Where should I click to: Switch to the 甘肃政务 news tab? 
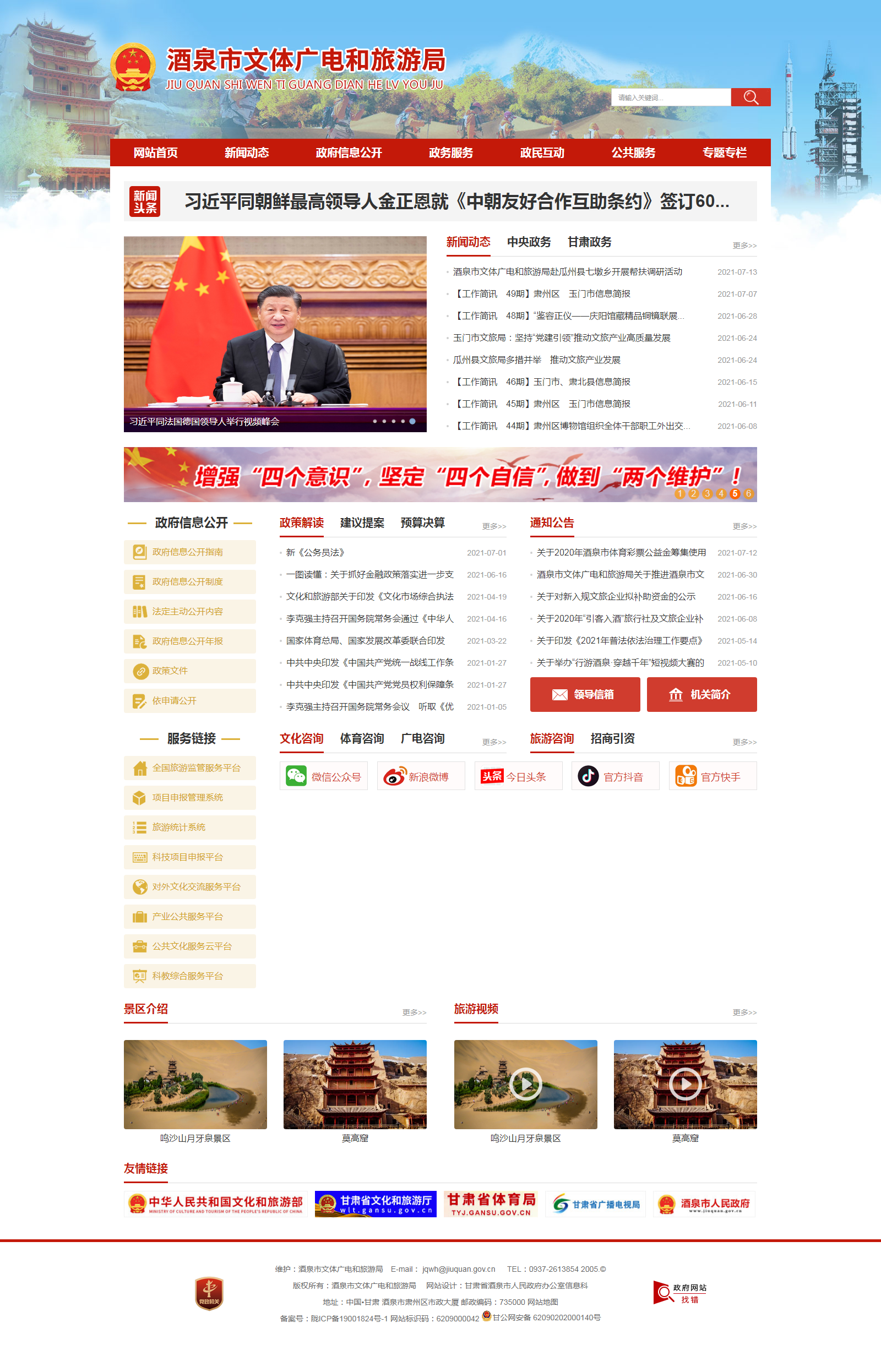[589, 242]
